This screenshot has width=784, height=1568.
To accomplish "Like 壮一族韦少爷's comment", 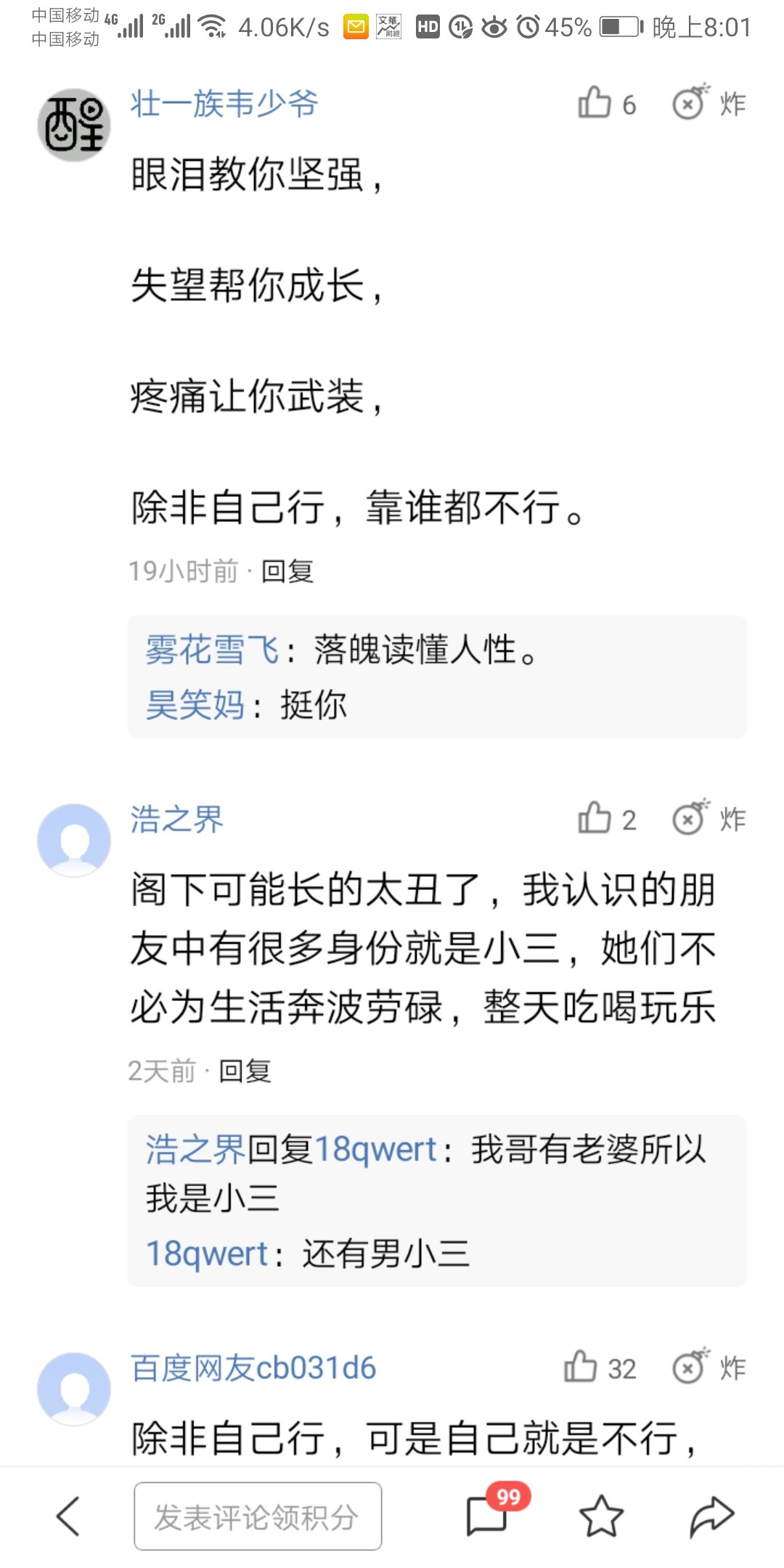I will tap(595, 103).
